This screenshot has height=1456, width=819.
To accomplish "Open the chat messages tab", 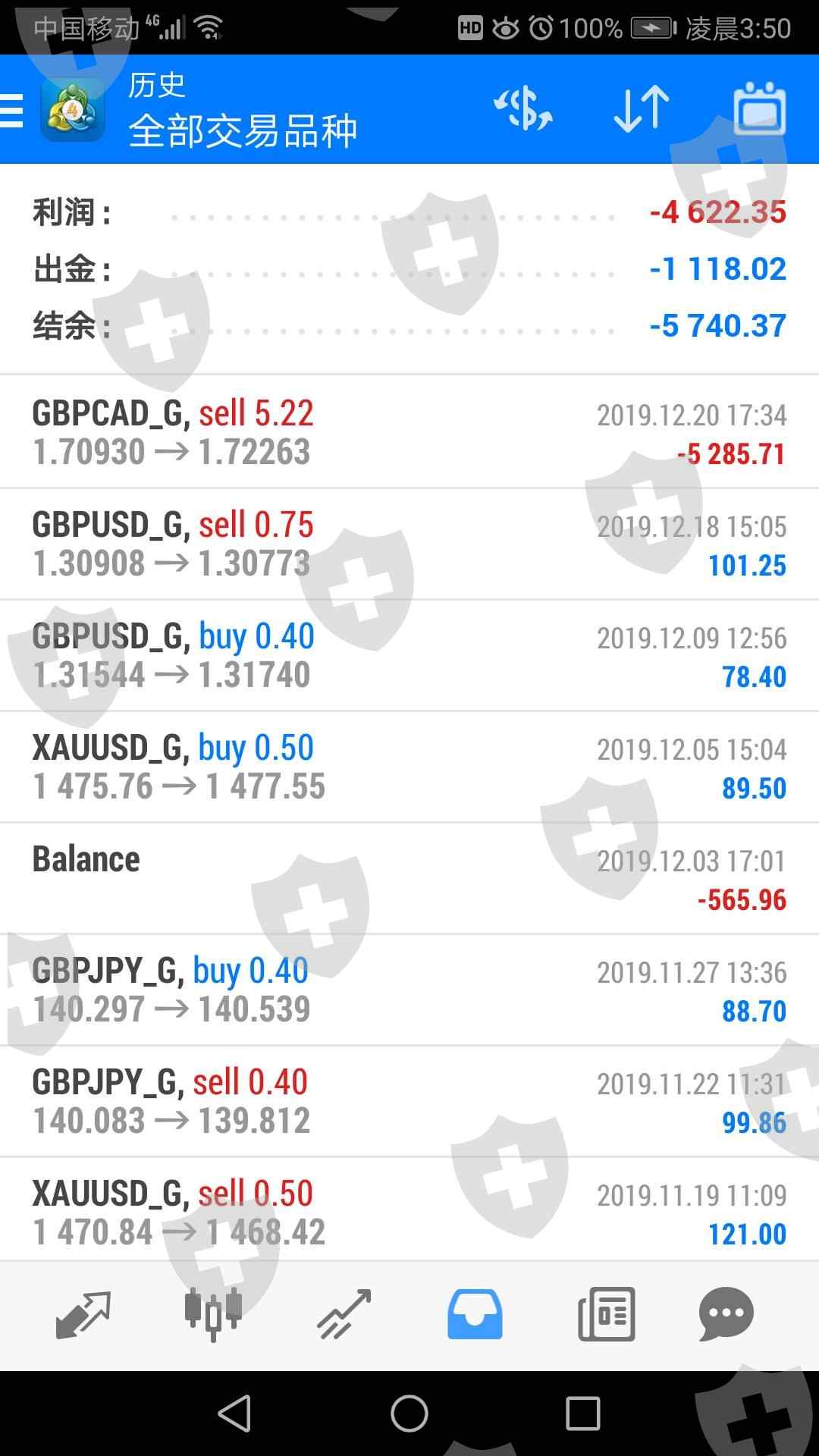I will point(726,1314).
